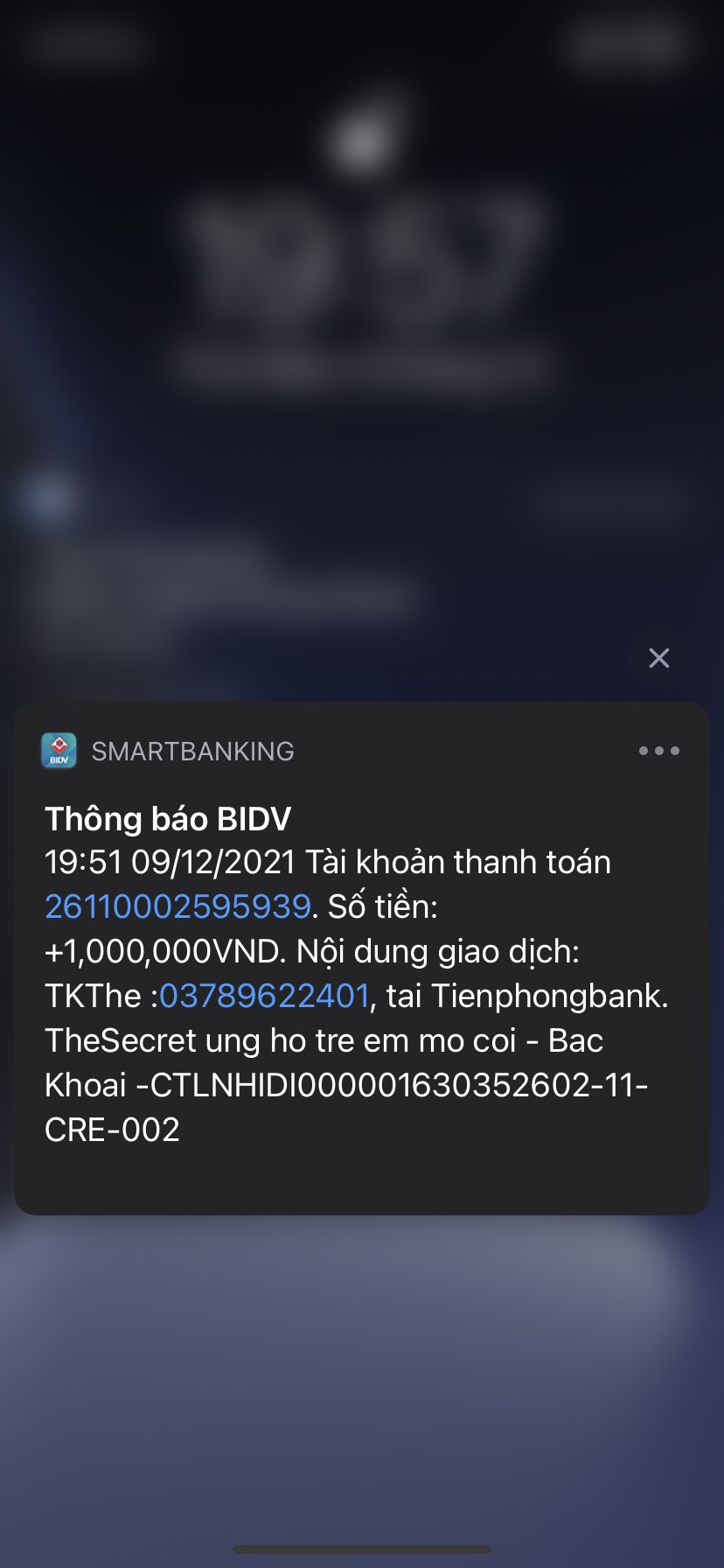Tap the 03789622401 number link
724x1568 pixels.
[x=264, y=996]
